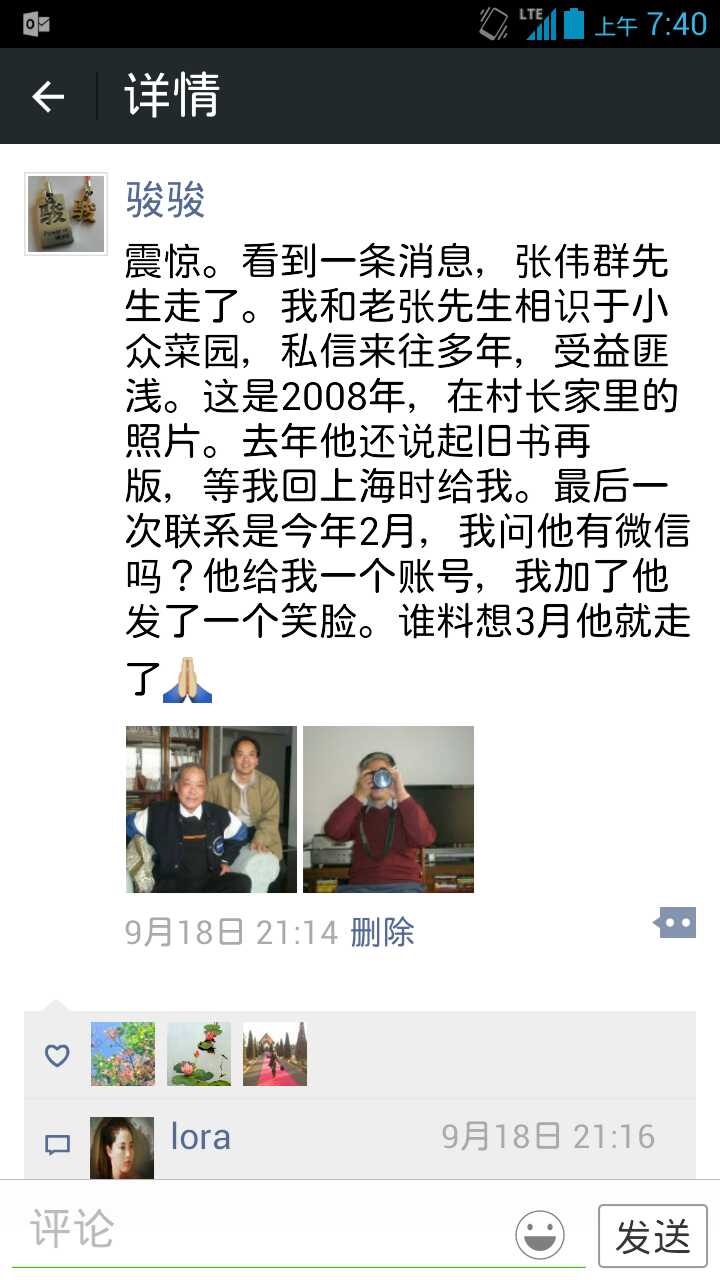Open the lora commenter name
The width and height of the screenshot is (720, 1280).
(200, 1137)
